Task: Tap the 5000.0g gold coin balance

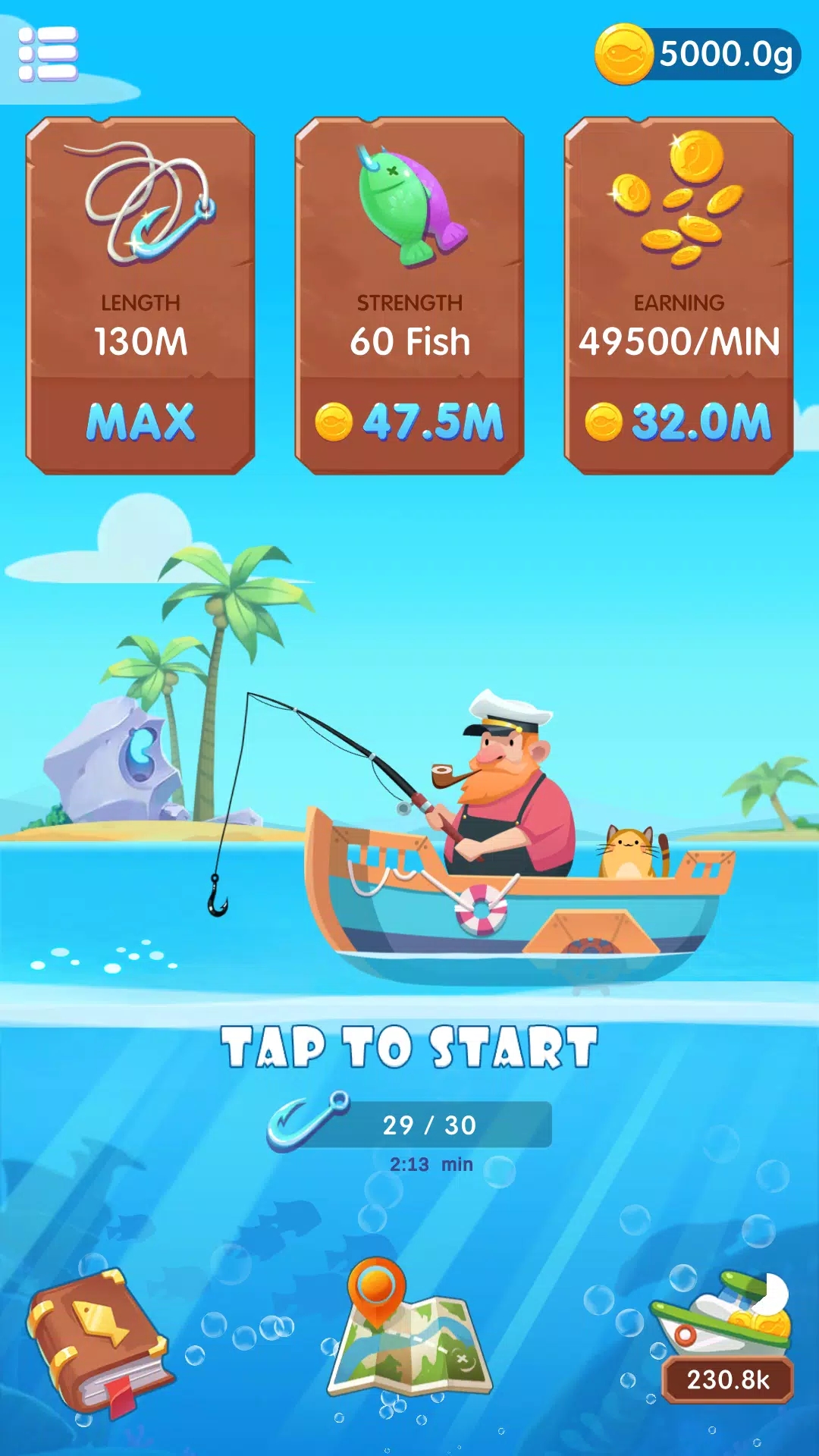Action: coord(698,54)
